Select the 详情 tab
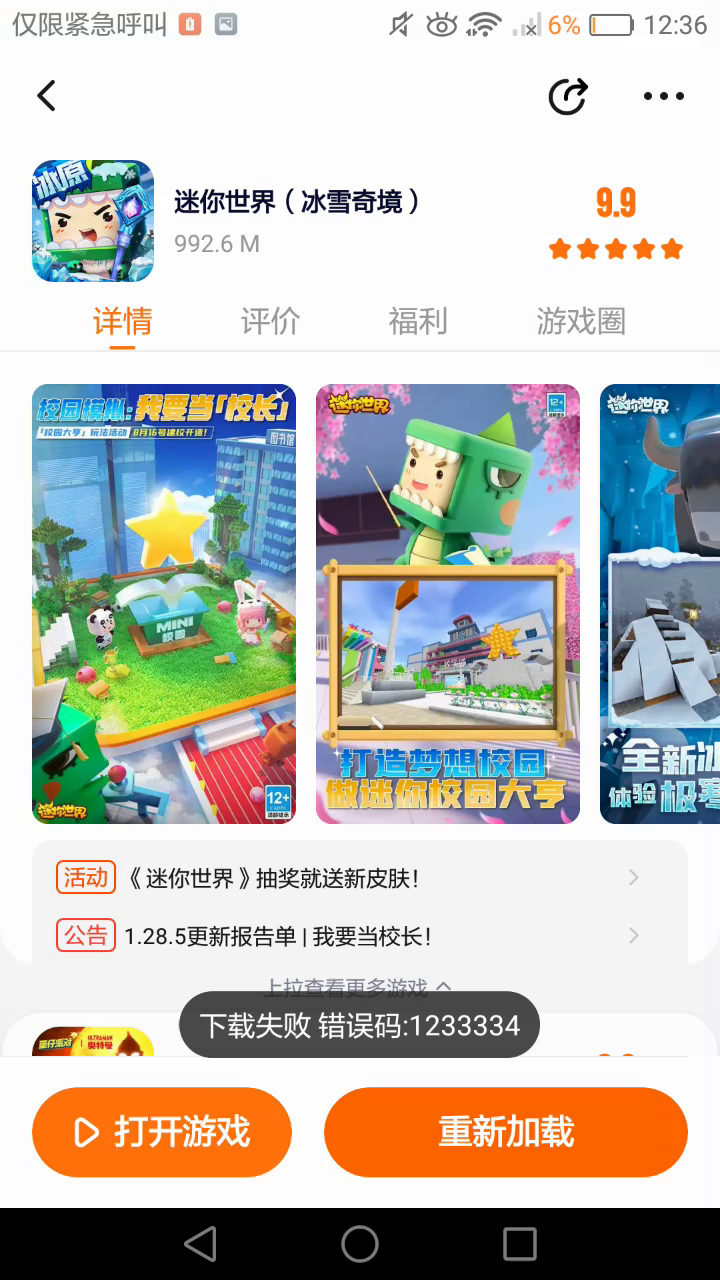Screen dimensions: 720x1280 click(122, 322)
